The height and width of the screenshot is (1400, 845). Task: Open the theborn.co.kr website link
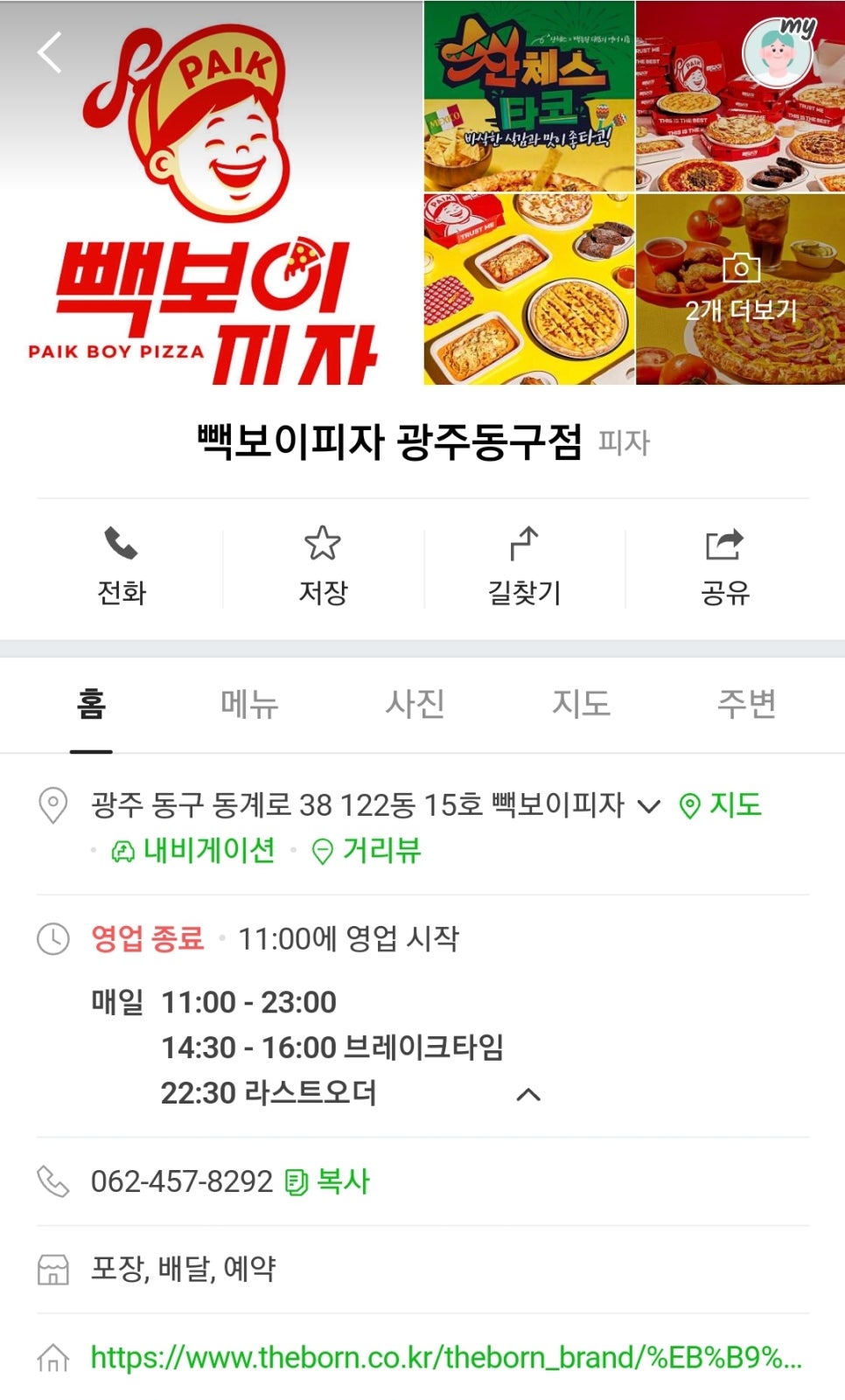point(446,1358)
